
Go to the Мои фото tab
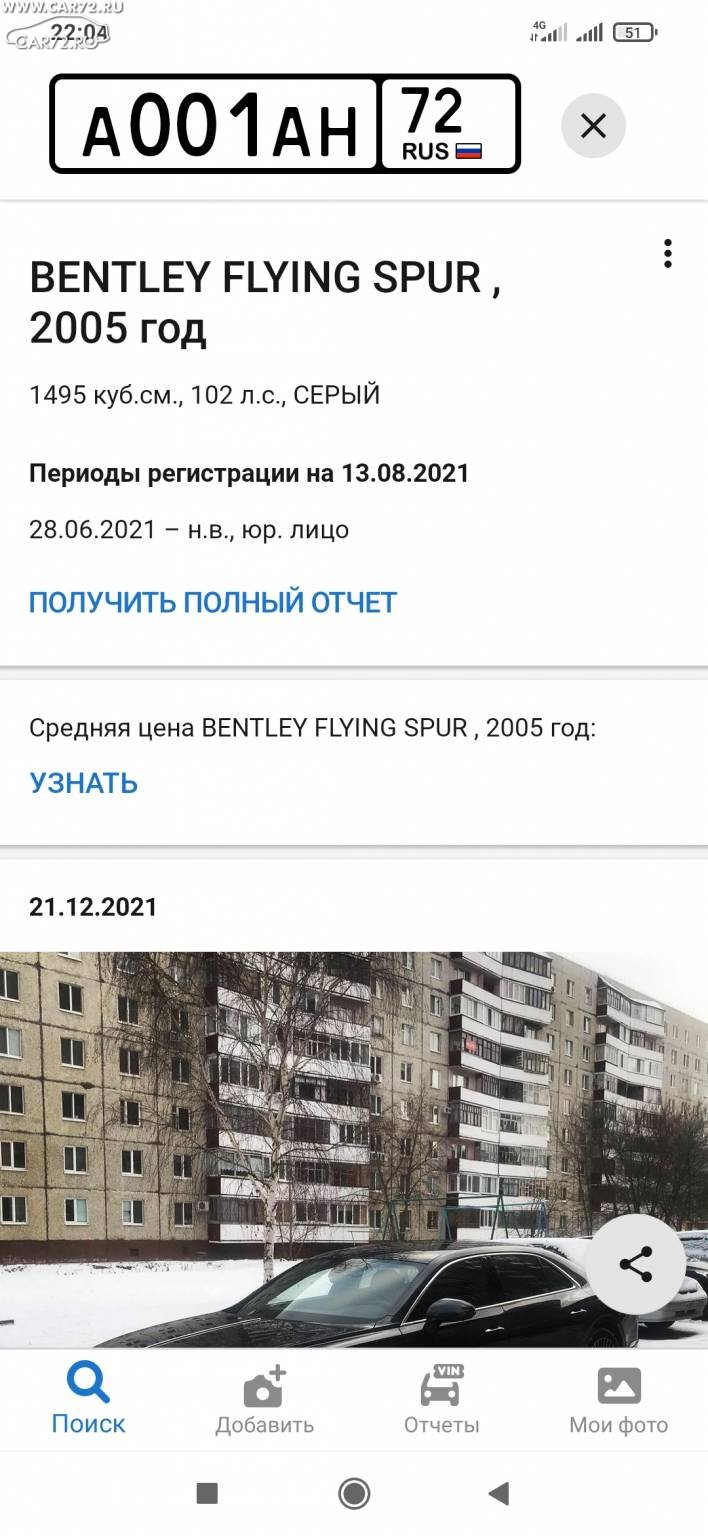(x=619, y=1399)
